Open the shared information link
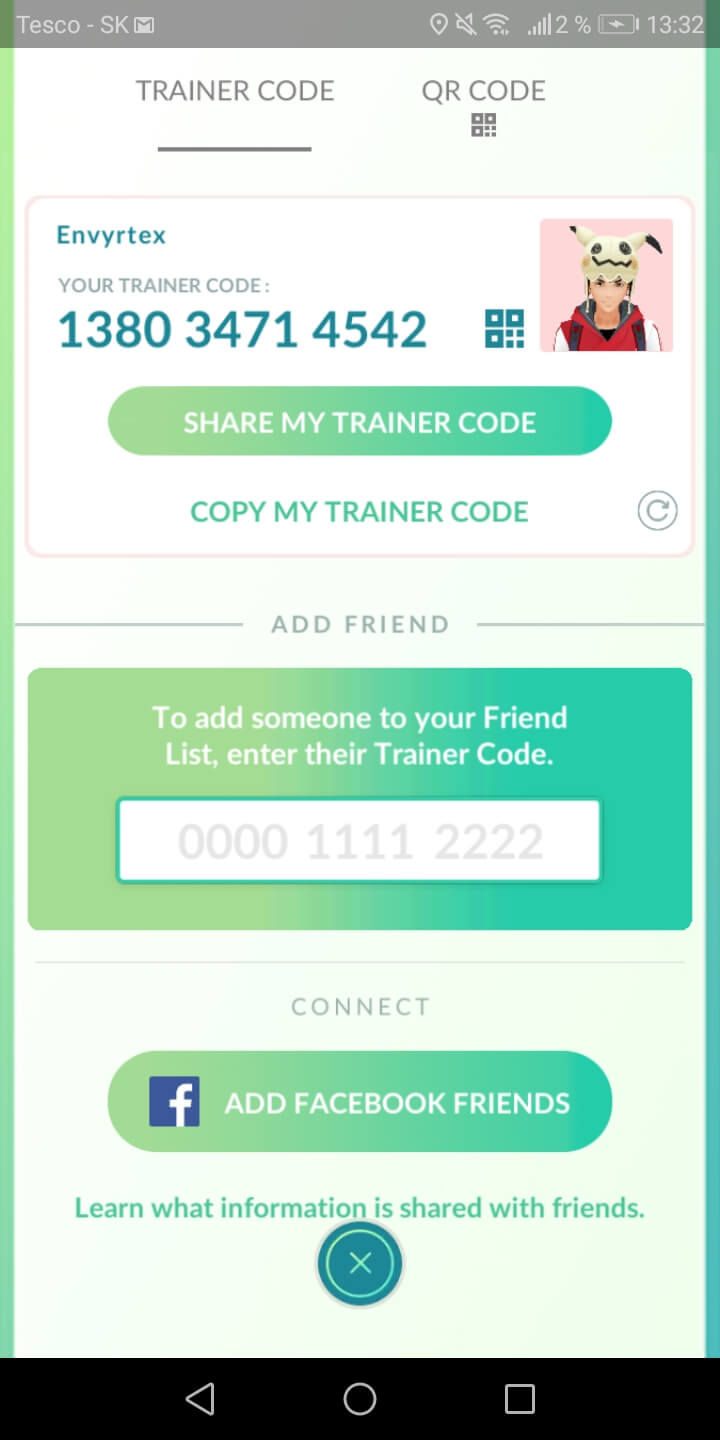720x1440 pixels. click(x=360, y=1208)
